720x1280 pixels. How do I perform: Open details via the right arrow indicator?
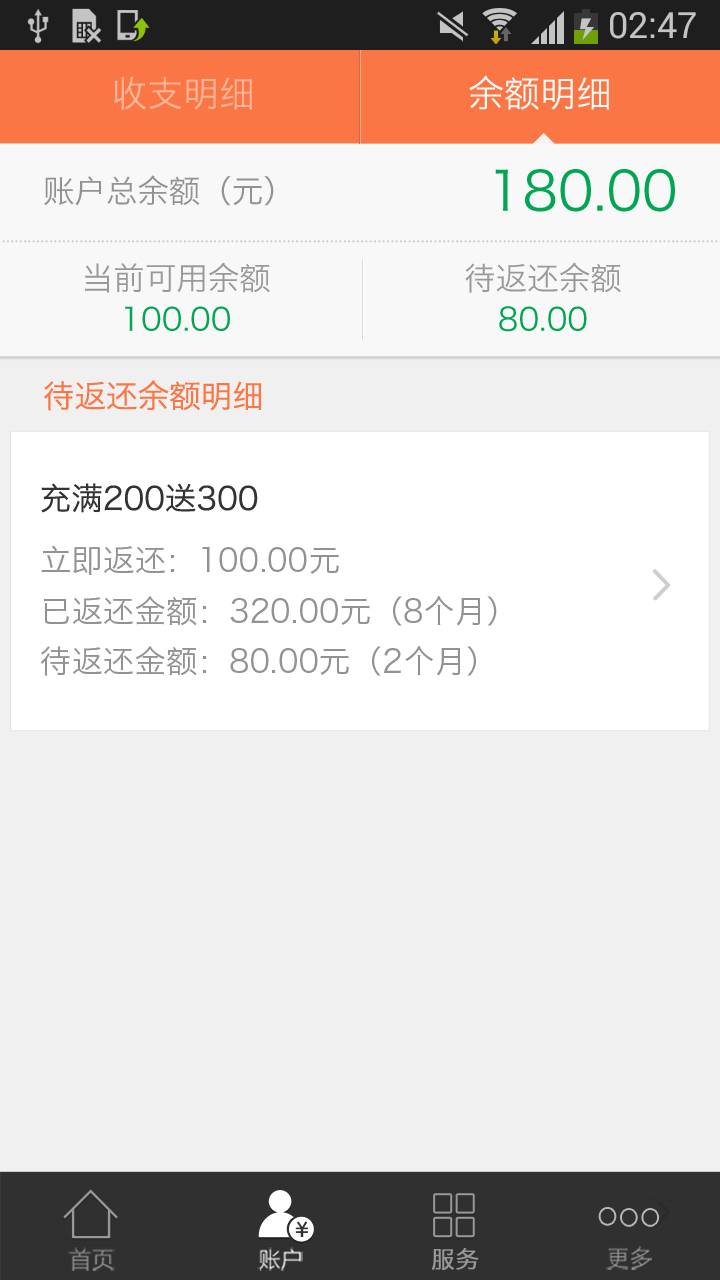click(x=659, y=585)
